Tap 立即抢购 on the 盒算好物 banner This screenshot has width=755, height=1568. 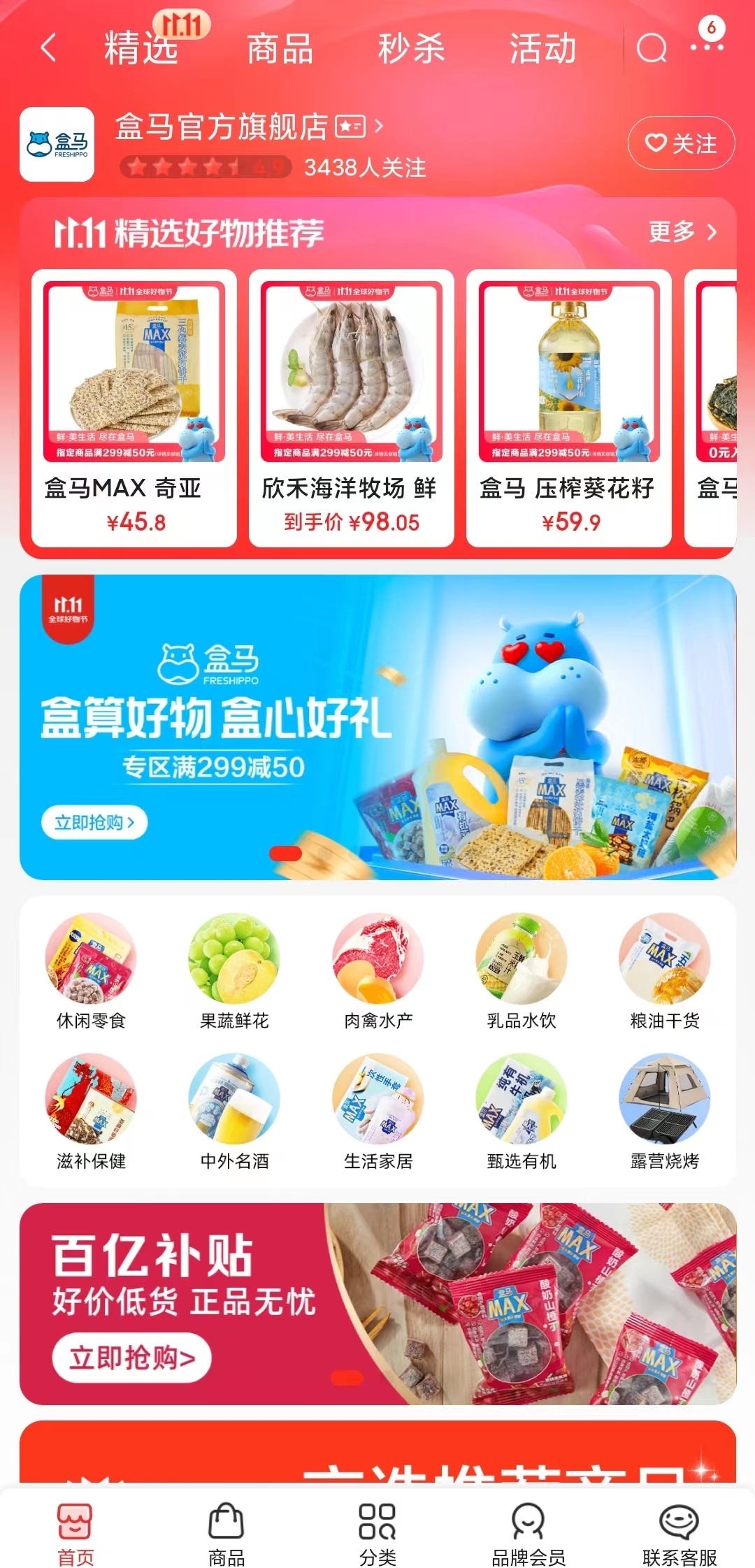point(94,822)
